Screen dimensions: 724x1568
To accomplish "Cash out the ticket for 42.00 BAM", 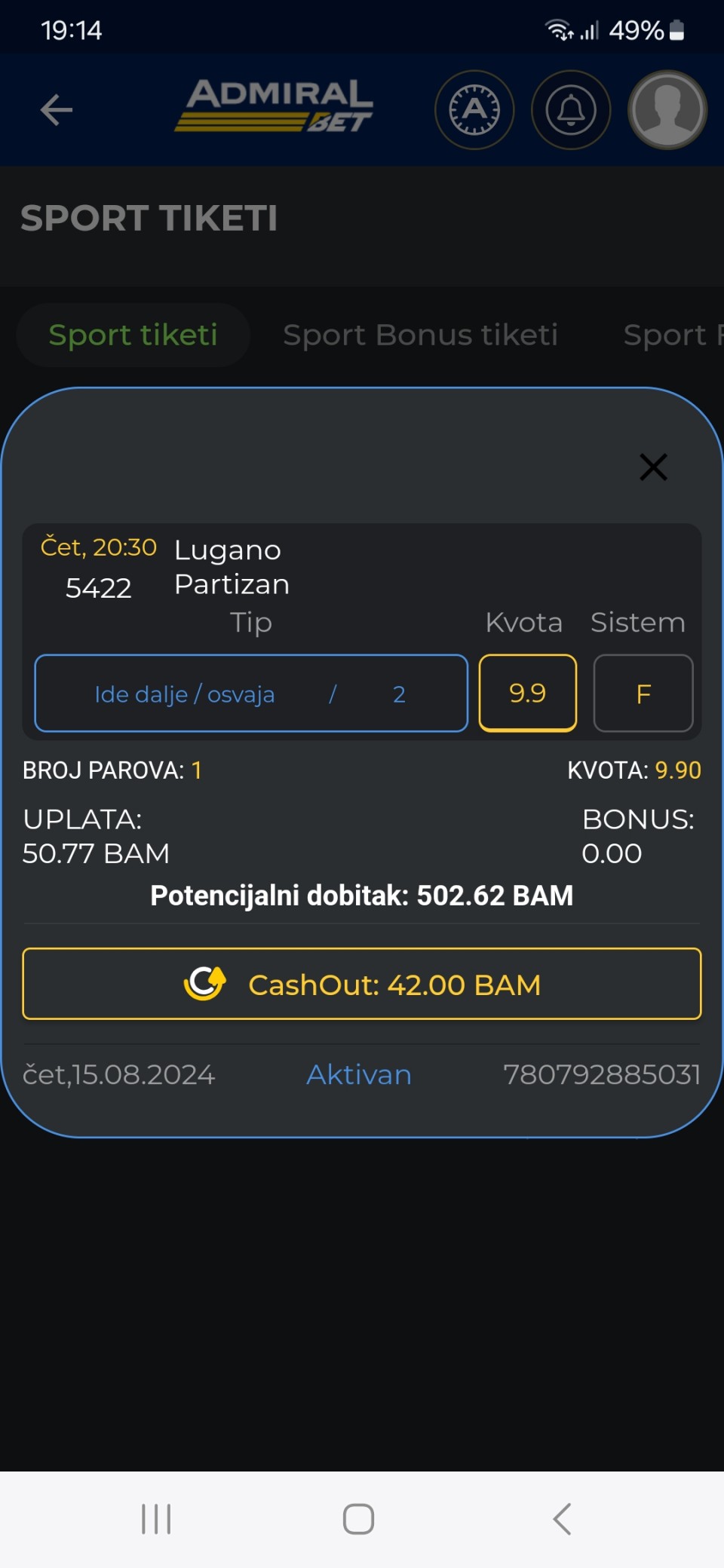I will tap(362, 984).
